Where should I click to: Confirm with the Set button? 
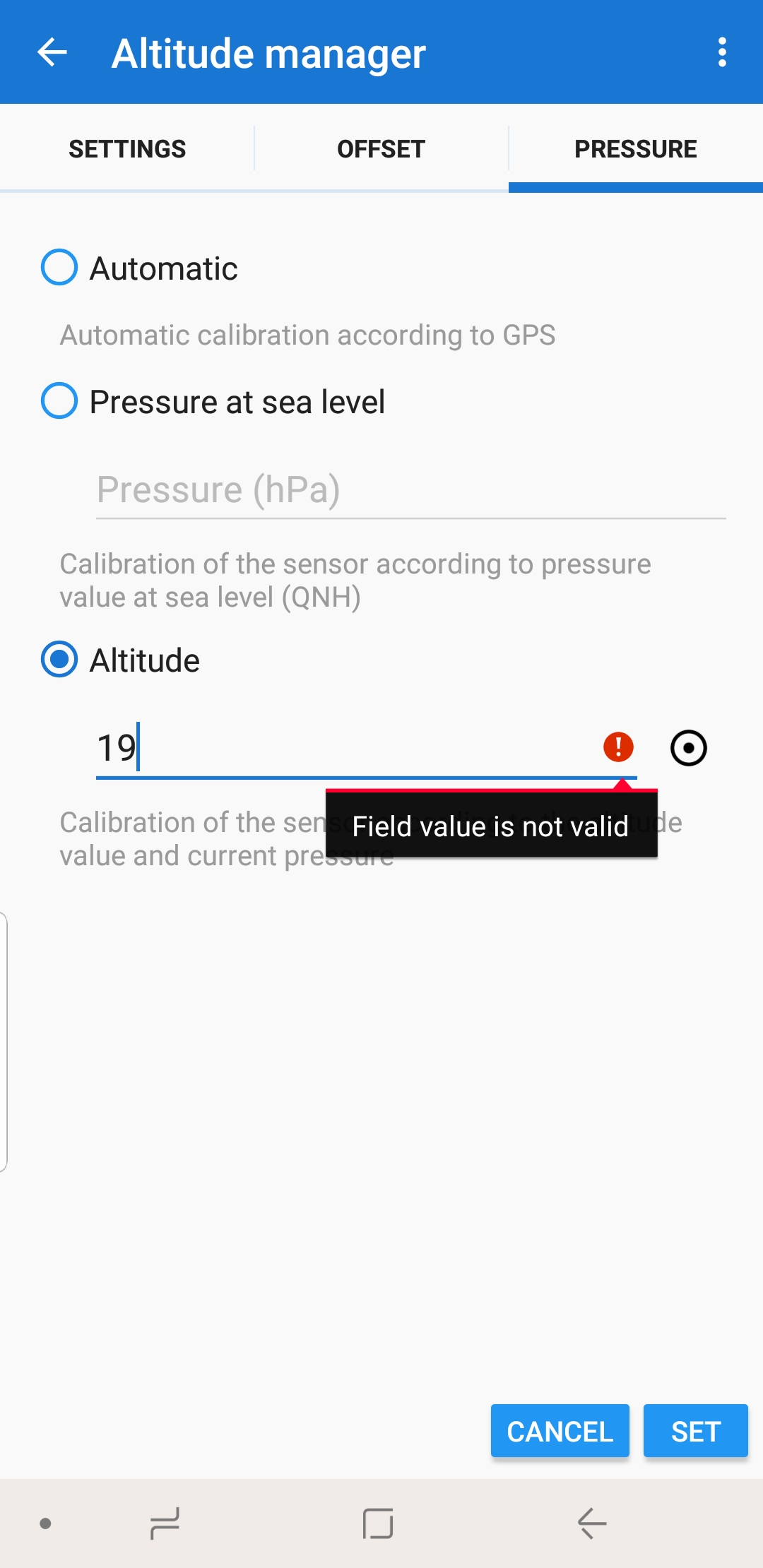(x=695, y=1431)
